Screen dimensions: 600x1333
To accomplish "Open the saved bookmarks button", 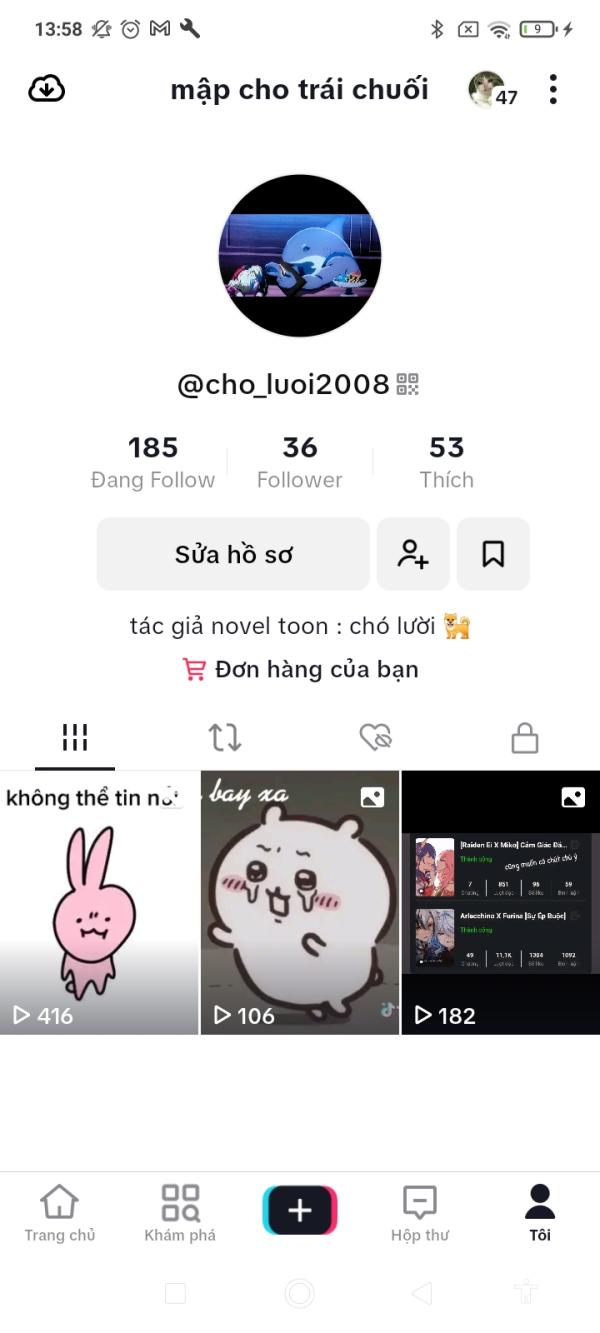I will [x=493, y=554].
